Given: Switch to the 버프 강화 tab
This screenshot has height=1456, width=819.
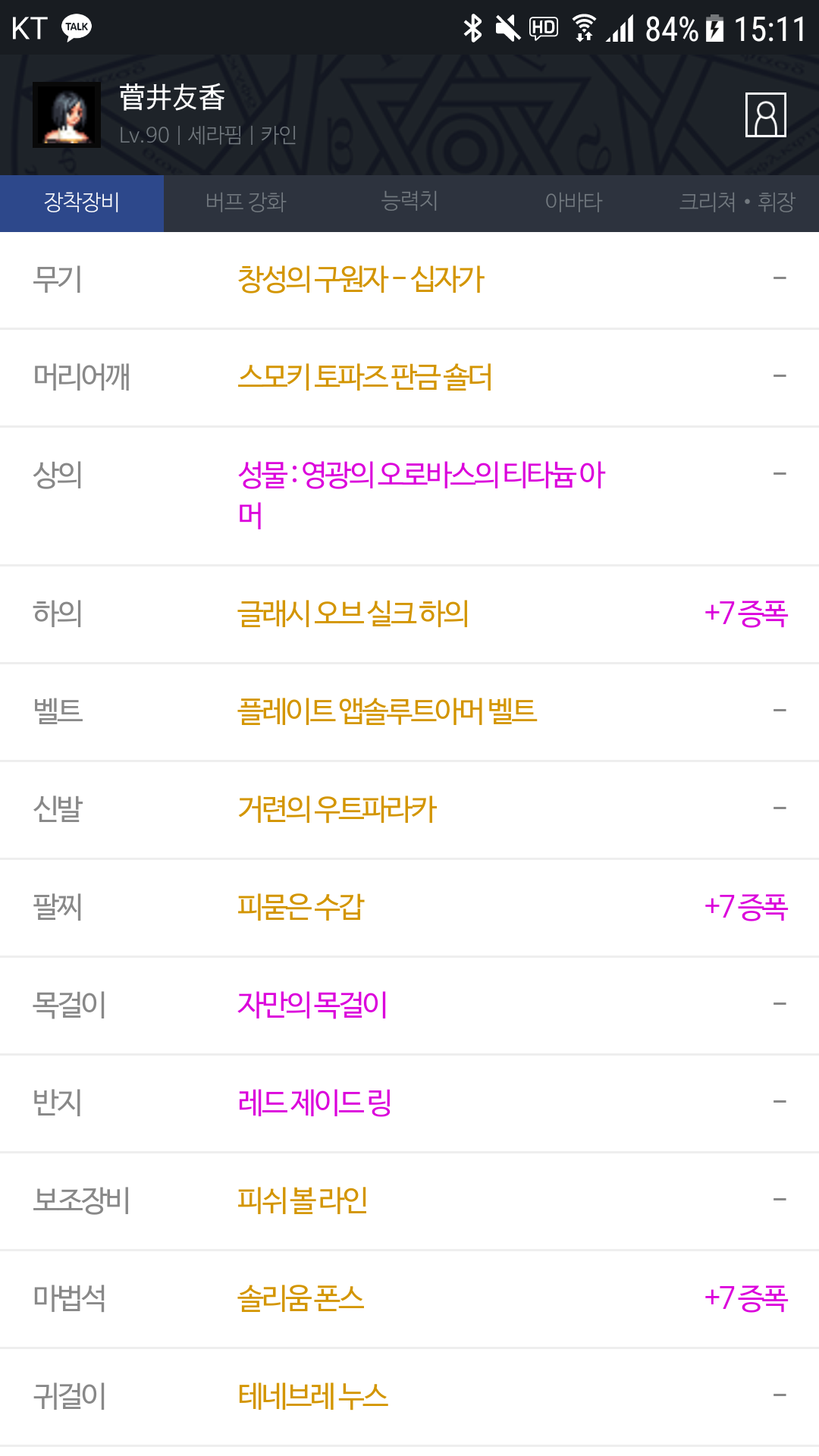Looking at the screenshot, I should (246, 202).
